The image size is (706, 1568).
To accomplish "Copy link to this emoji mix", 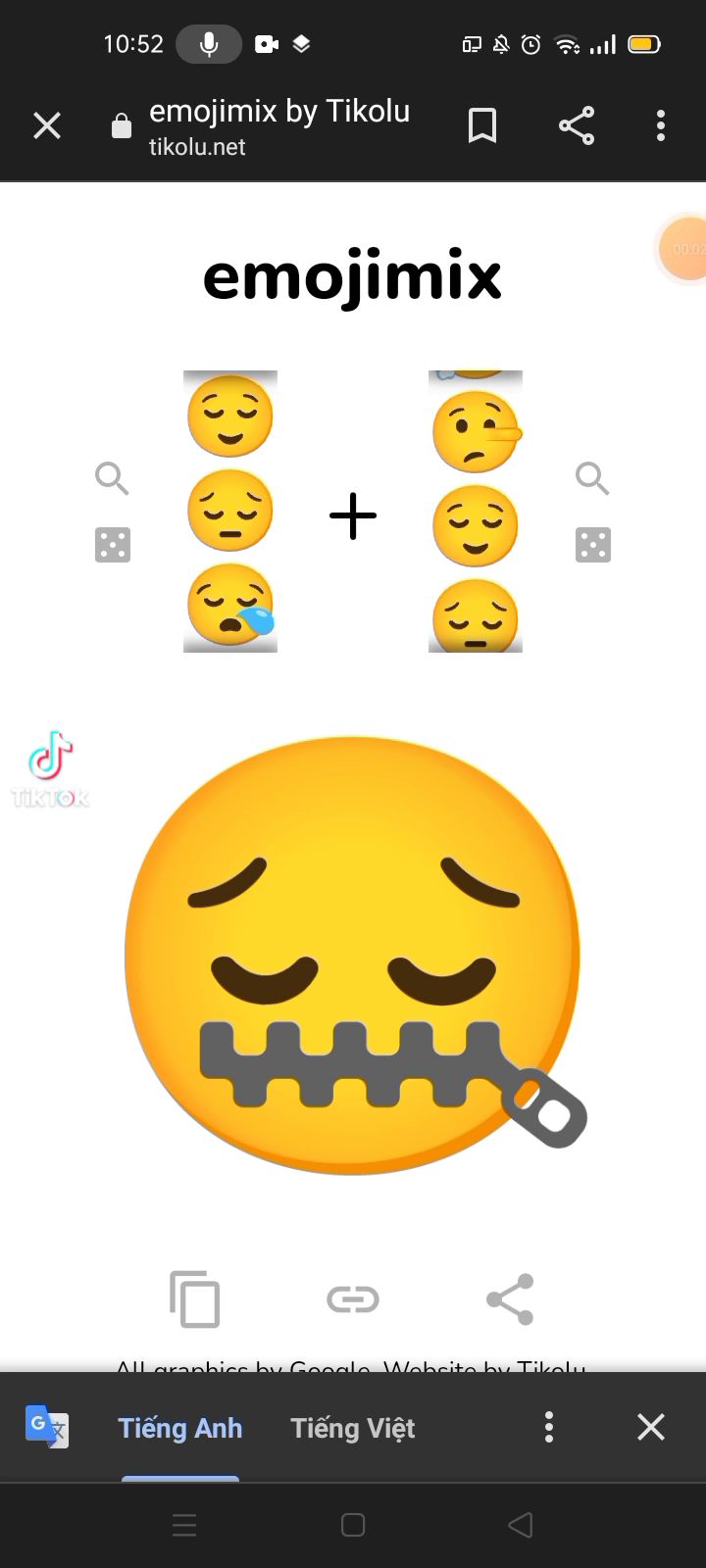I will 353,1299.
